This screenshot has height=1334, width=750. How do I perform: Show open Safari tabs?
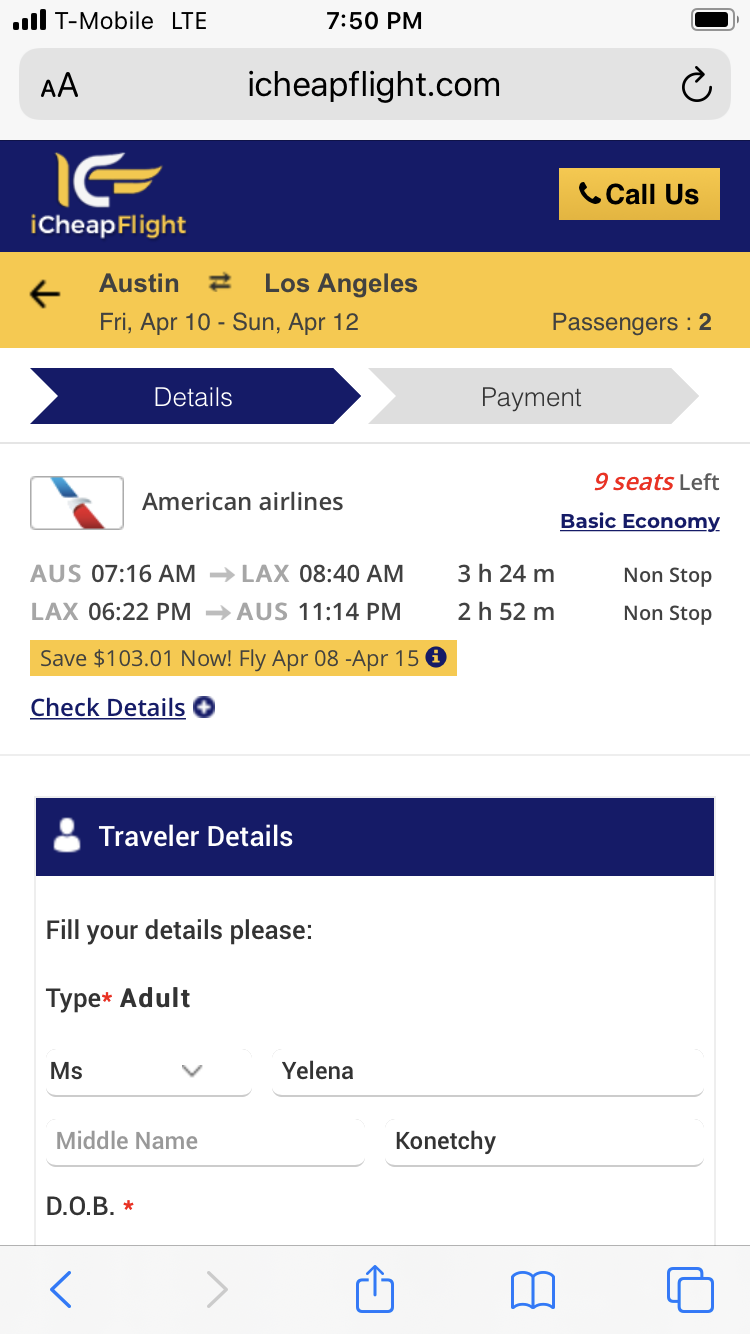pyautogui.click(x=690, y=1289)
